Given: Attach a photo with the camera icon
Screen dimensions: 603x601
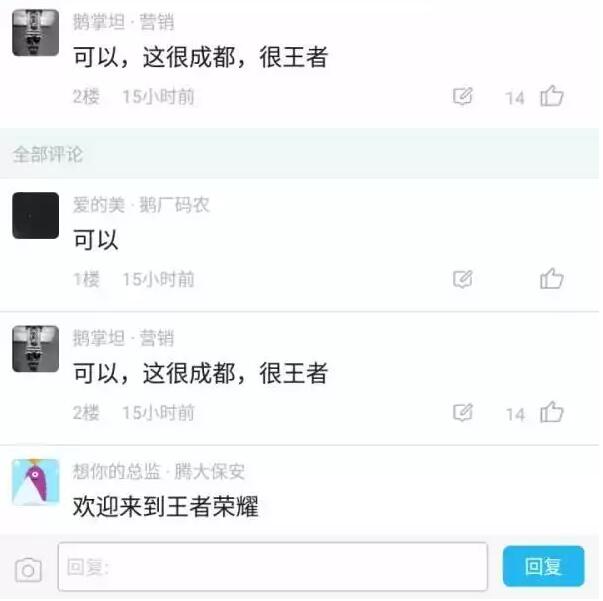Looking at the screenshot, I should click(29, 570).
